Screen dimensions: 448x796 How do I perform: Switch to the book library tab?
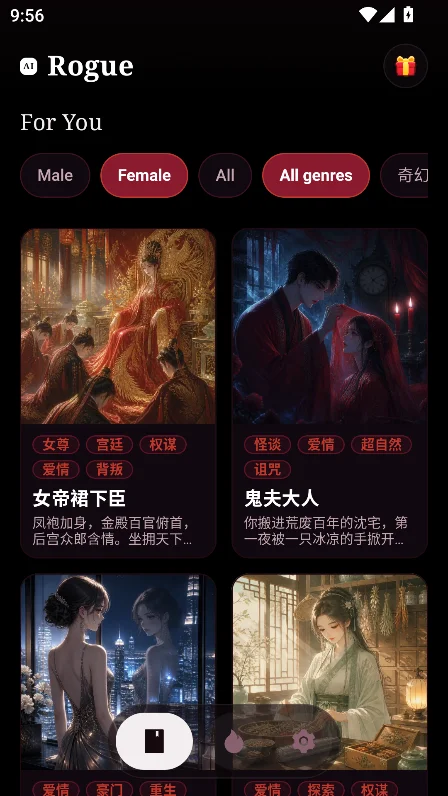tap(154, 741)
